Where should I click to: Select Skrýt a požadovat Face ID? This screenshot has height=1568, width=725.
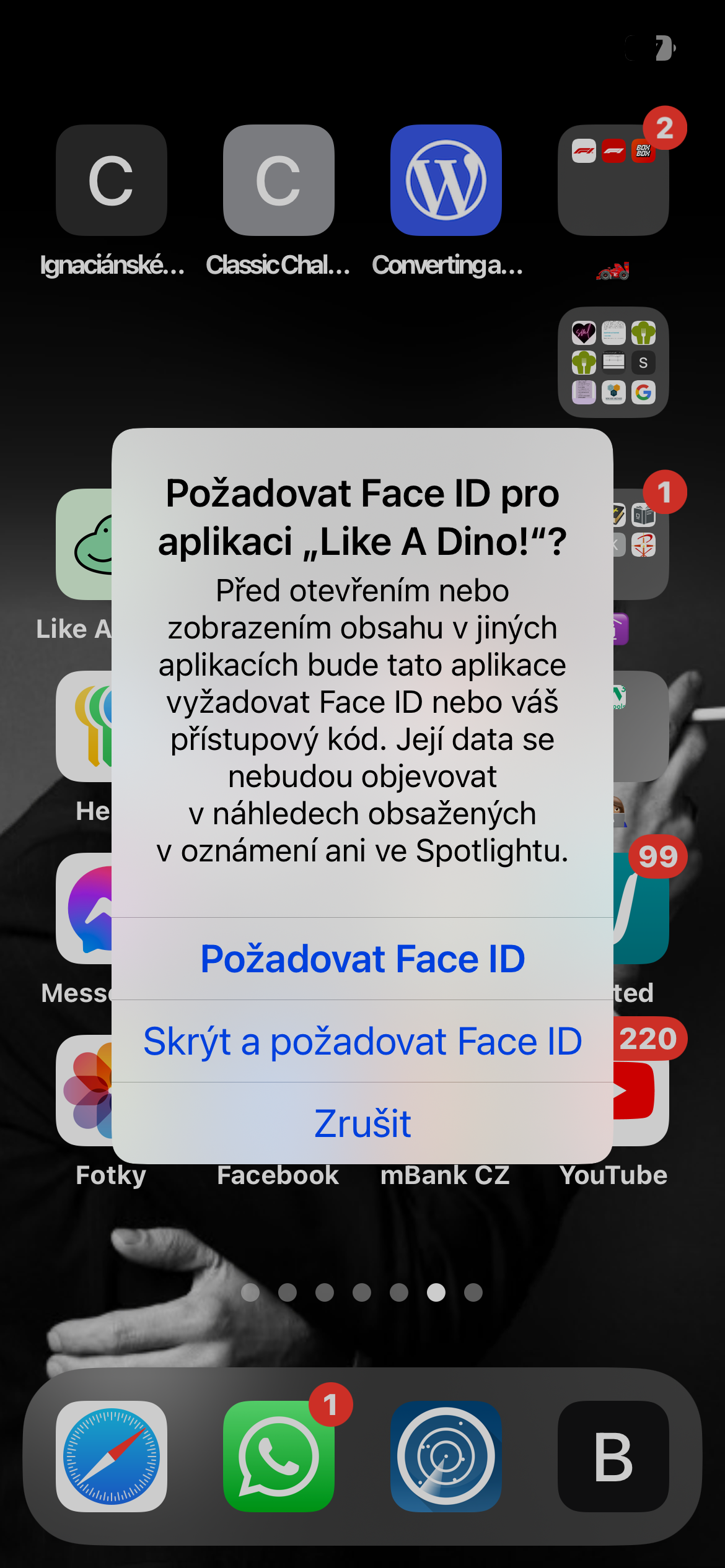(x=362, y=1041)
